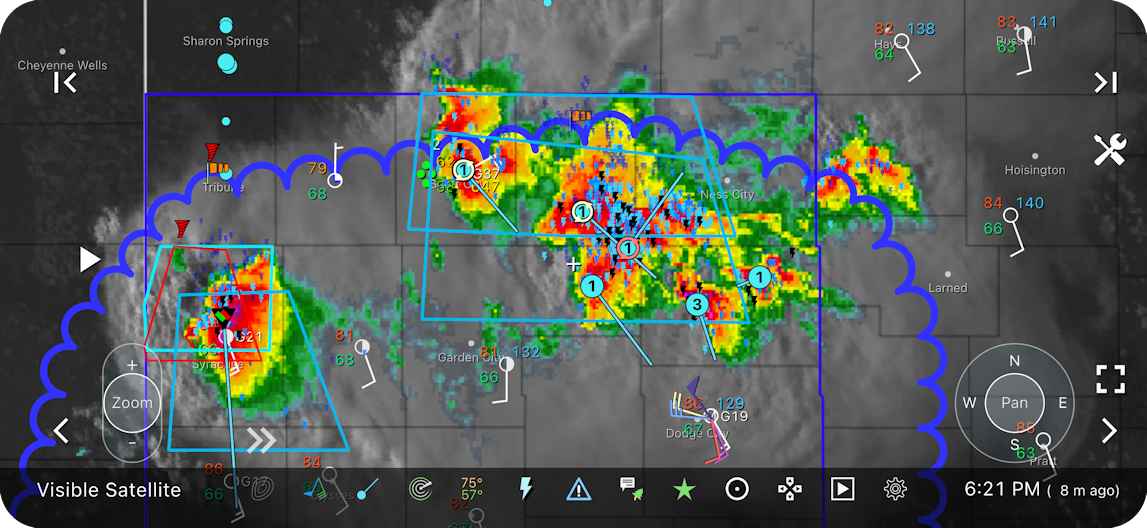Step forward to the next frame
The width and height of the screenshot is (1147, 528).
pyautogui.click(x=1108, y=431)
